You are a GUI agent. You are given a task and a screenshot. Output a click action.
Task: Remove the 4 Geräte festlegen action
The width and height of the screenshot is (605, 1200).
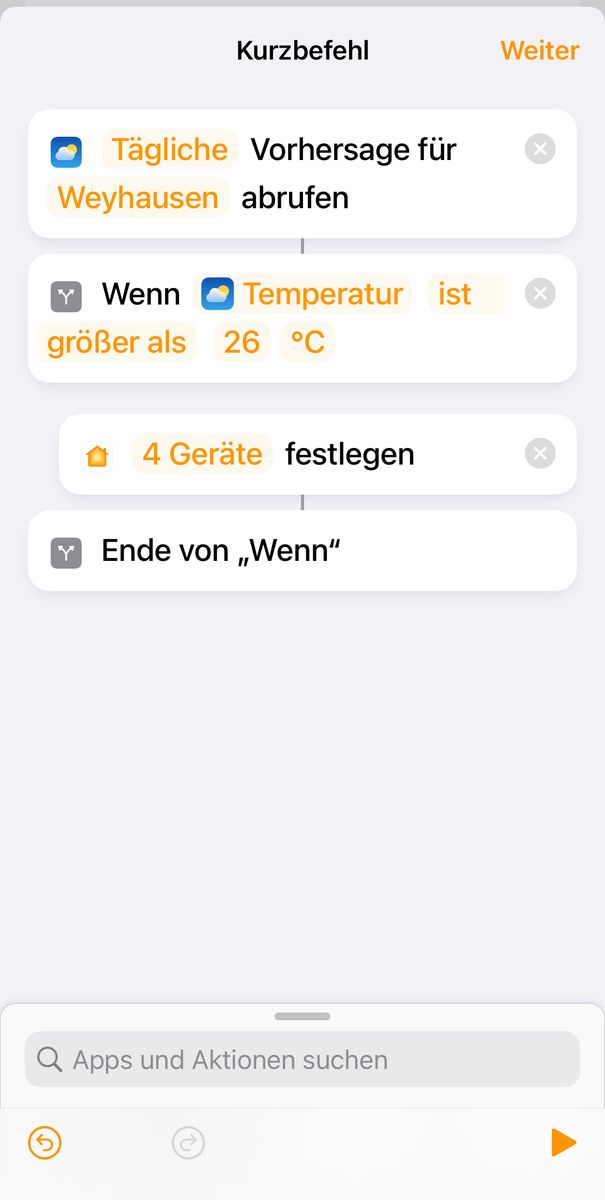540,454
